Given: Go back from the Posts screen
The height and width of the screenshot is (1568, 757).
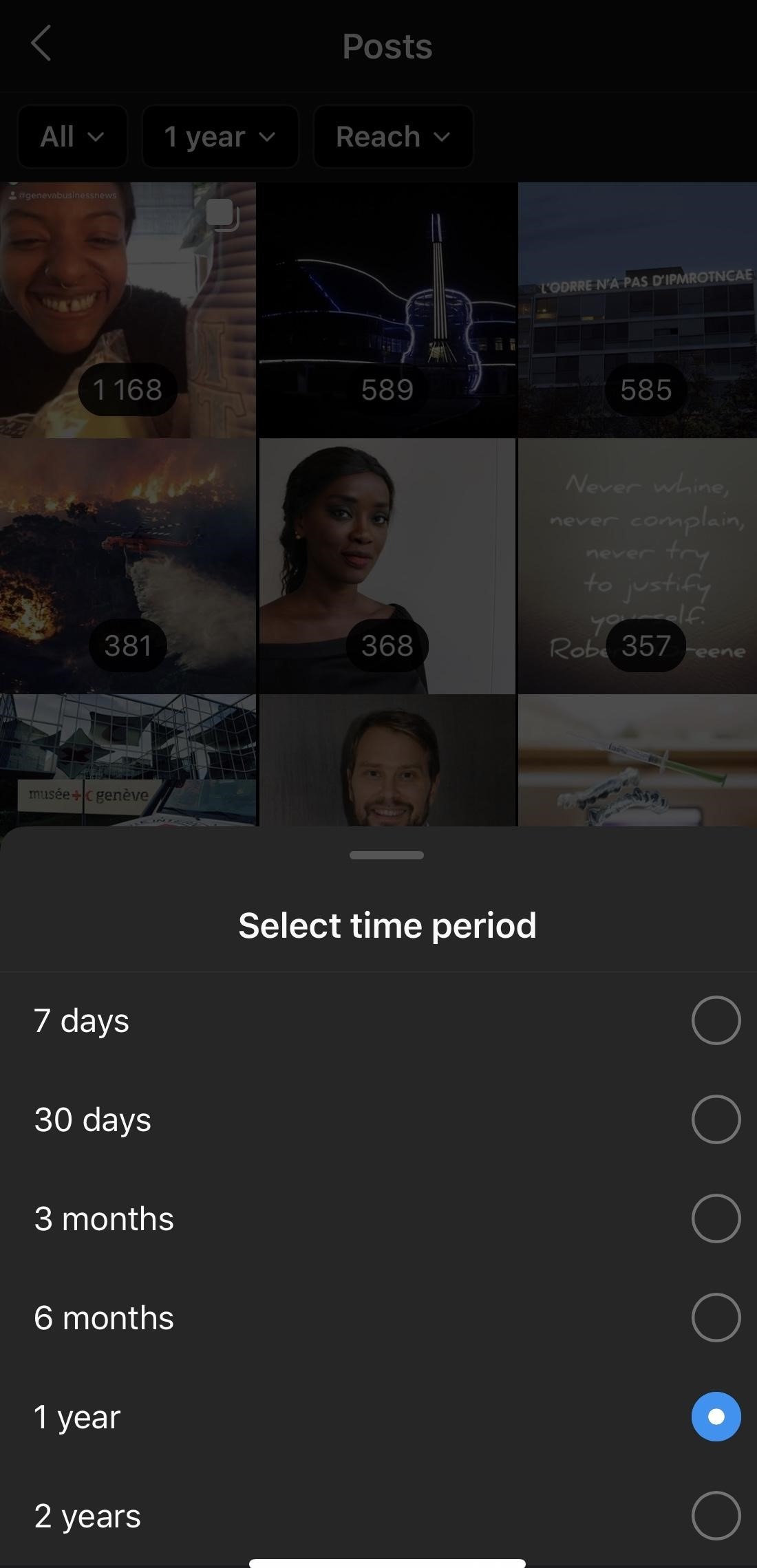Looking at the screenshot, I should [x=41, y=44].
